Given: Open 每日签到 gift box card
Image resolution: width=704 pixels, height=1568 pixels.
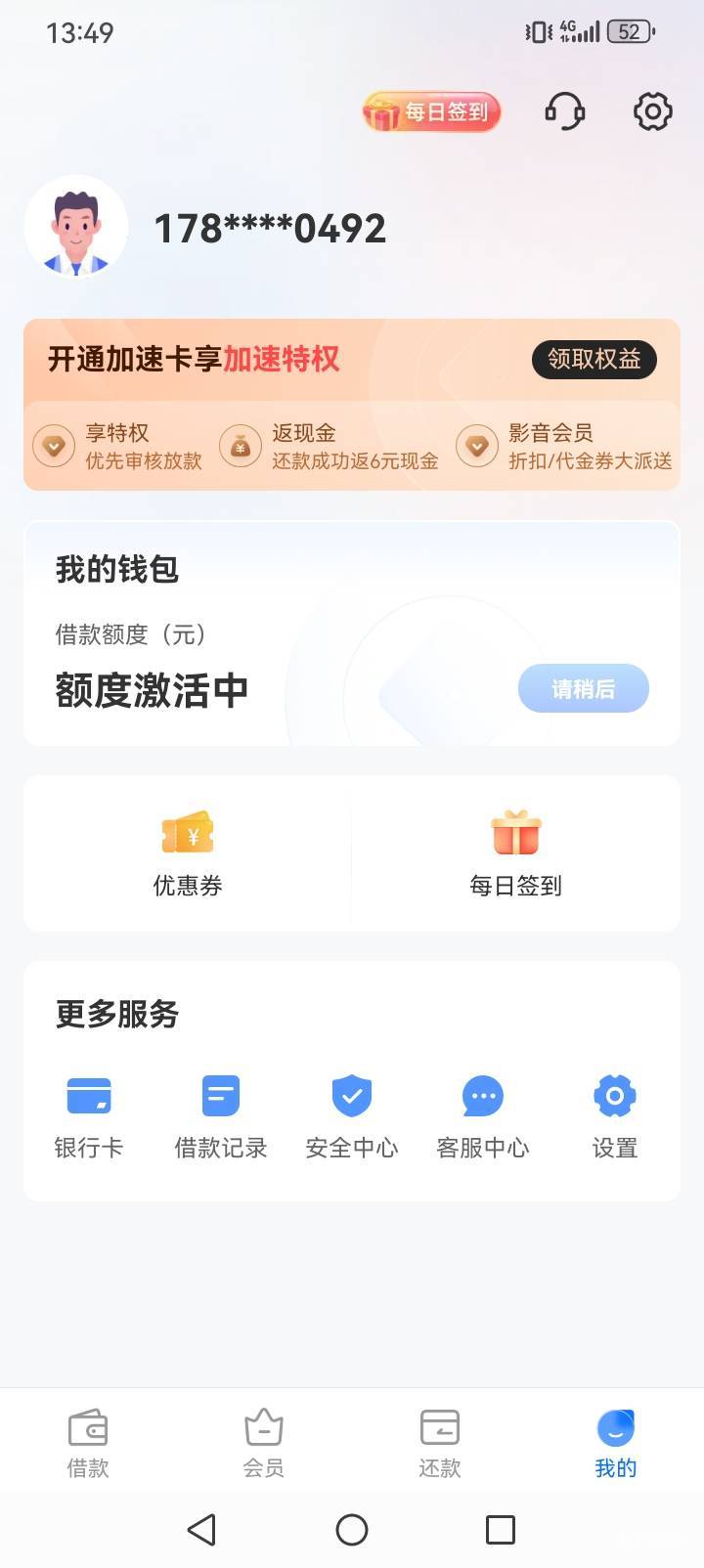Looking at the screenshot, I should [x=515, y=851].
